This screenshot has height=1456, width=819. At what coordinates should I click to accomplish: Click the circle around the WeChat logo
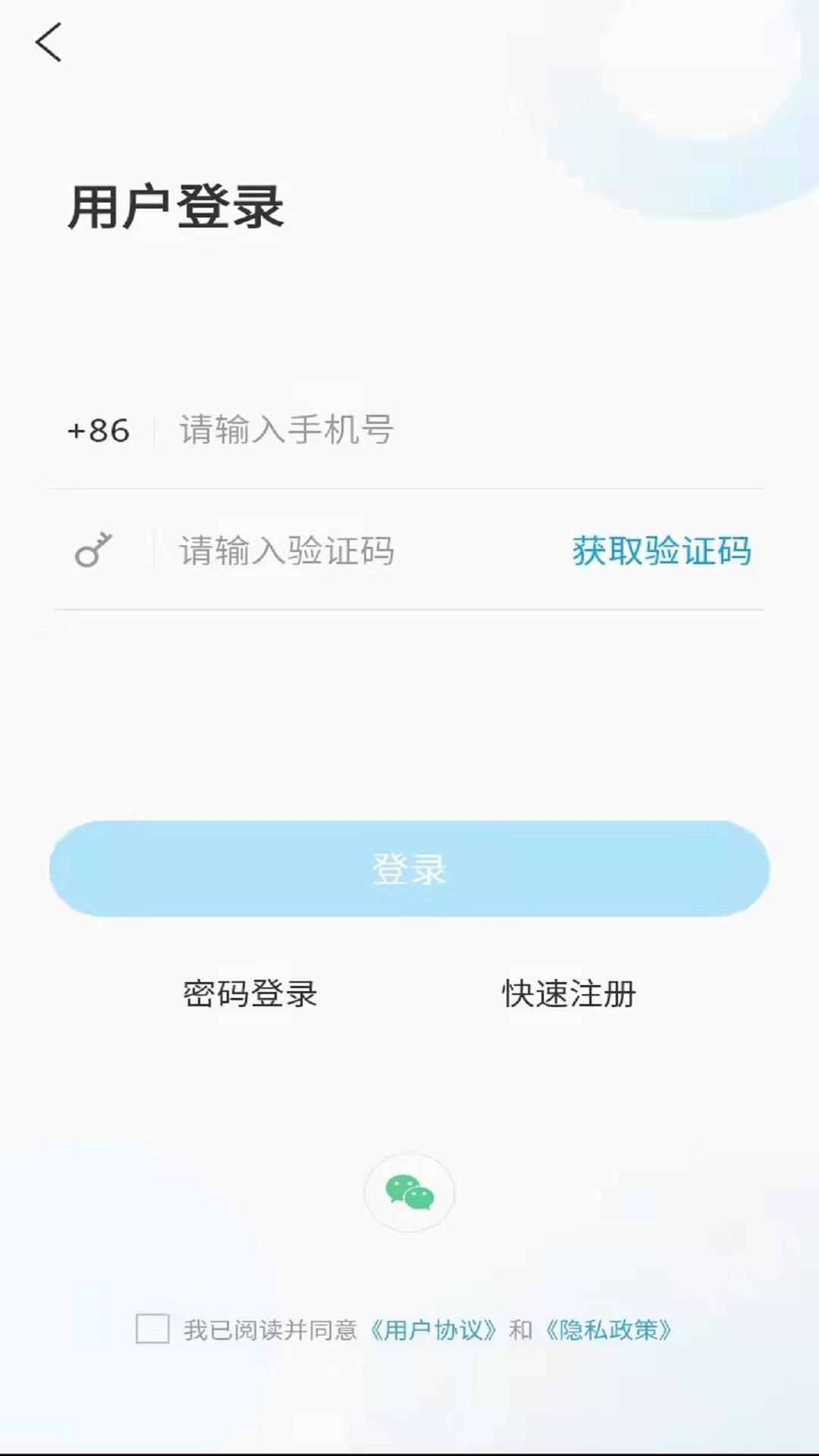pyautogui.click(x=409, y=1192)
